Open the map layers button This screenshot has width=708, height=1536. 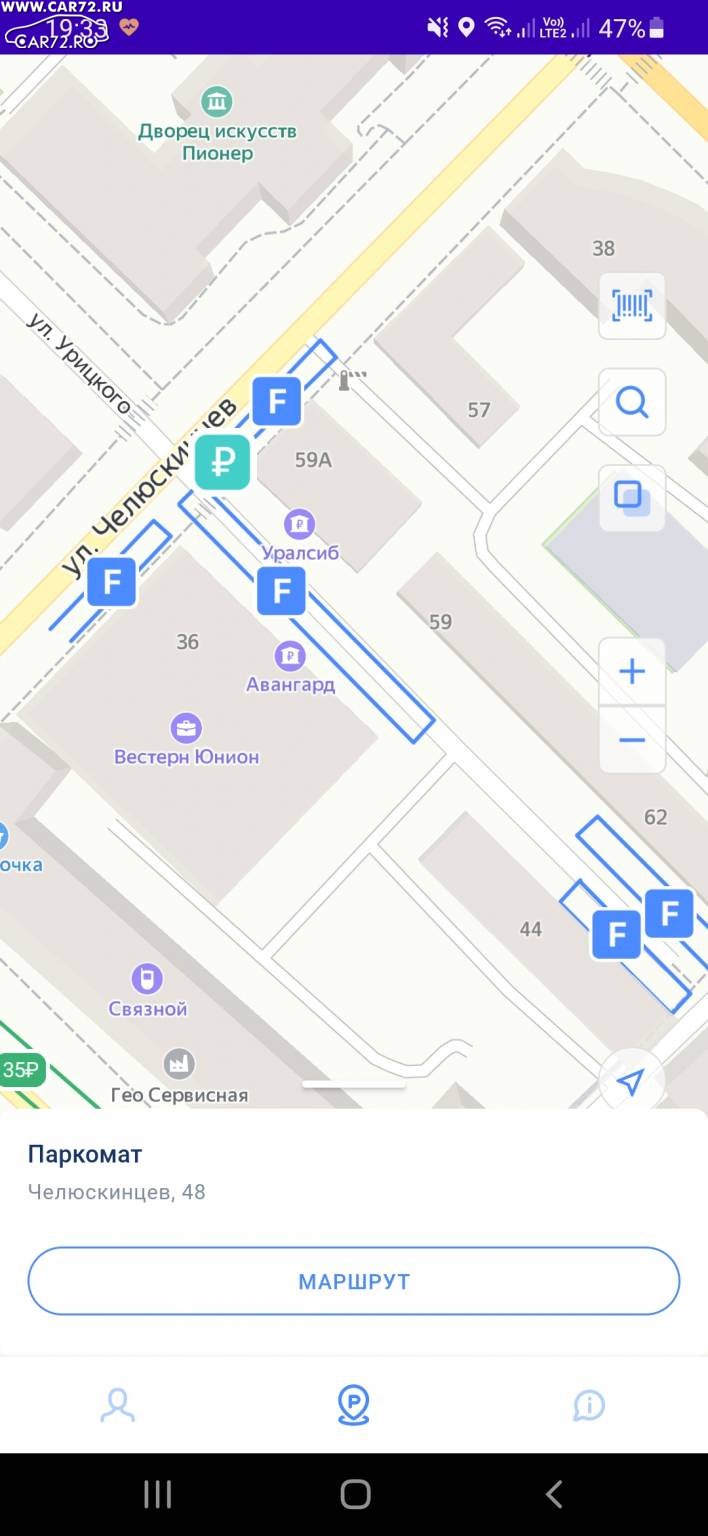click(x=632, y=497)
